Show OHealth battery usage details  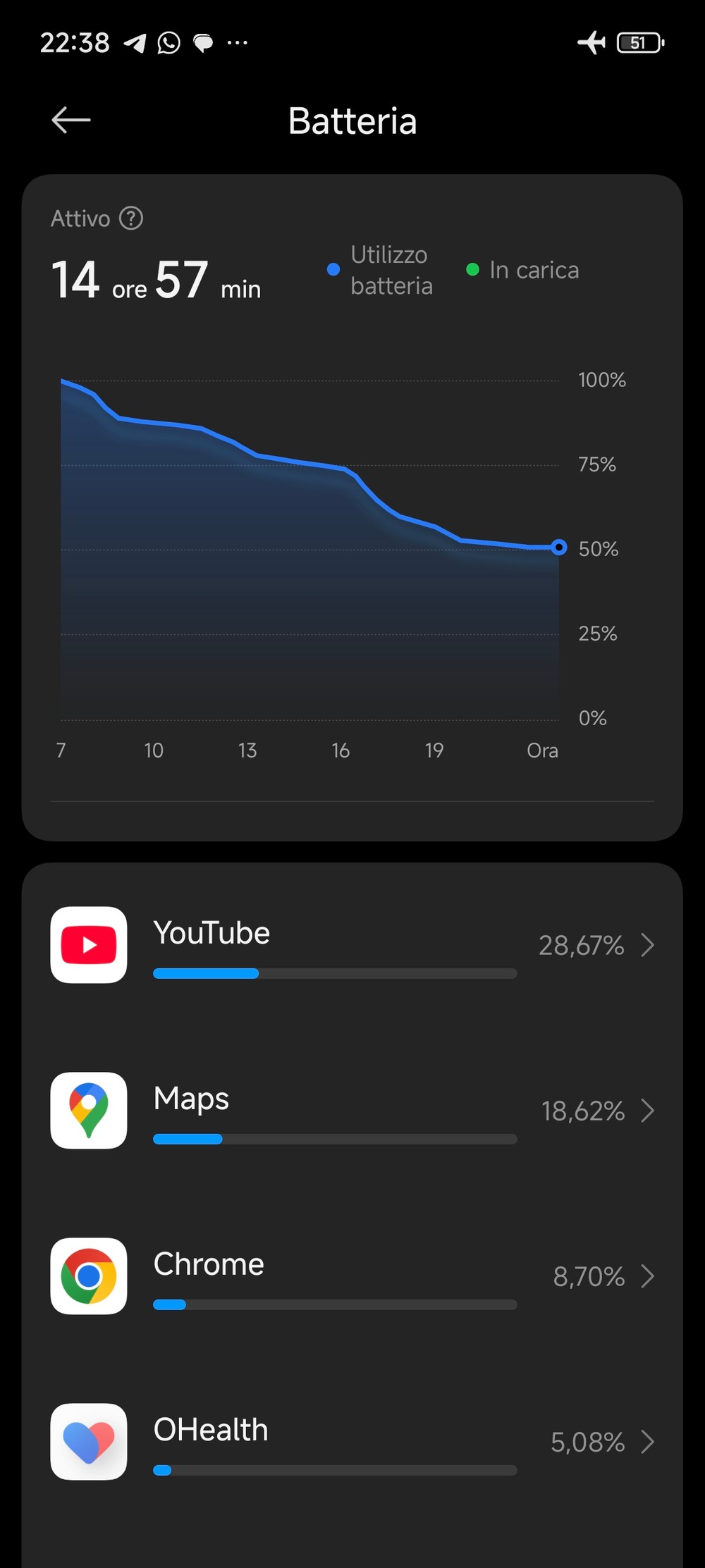(x=352, y=1442)
